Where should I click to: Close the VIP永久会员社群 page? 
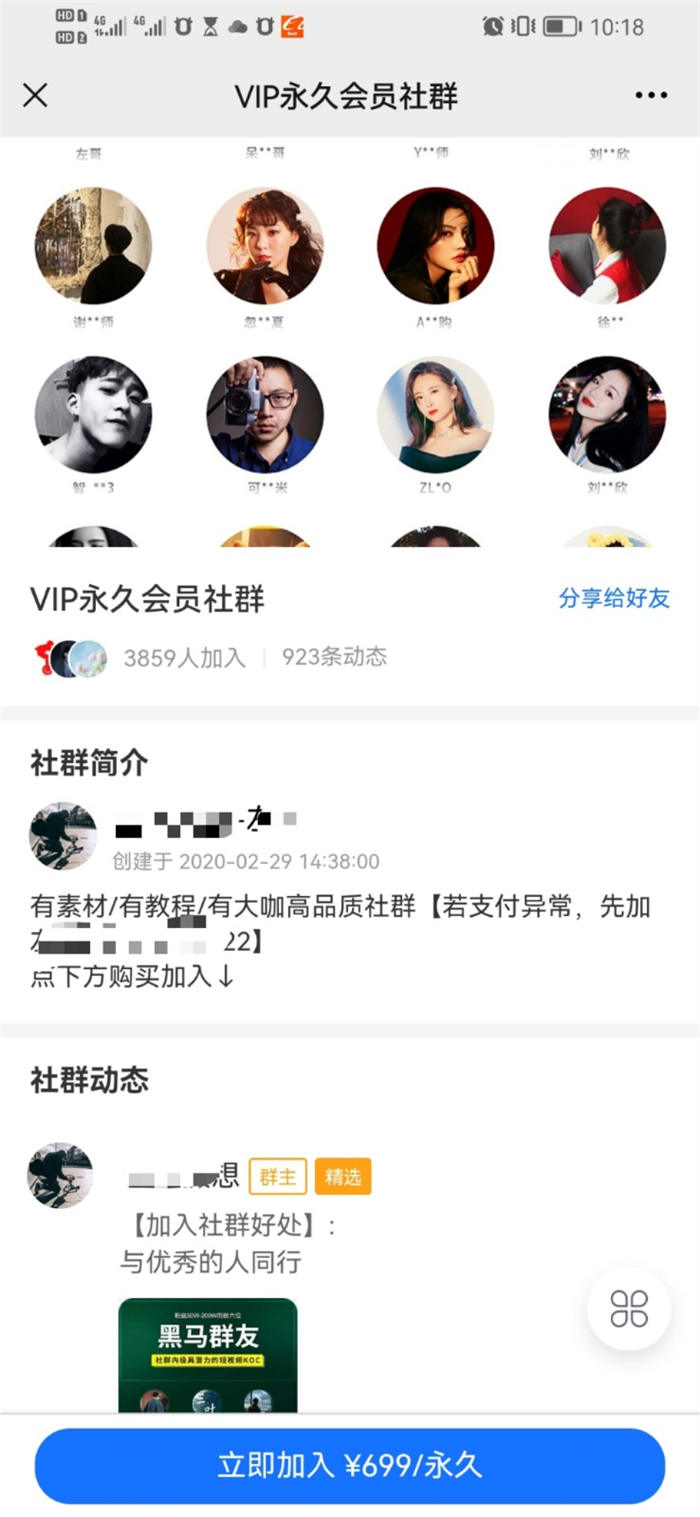35,96
